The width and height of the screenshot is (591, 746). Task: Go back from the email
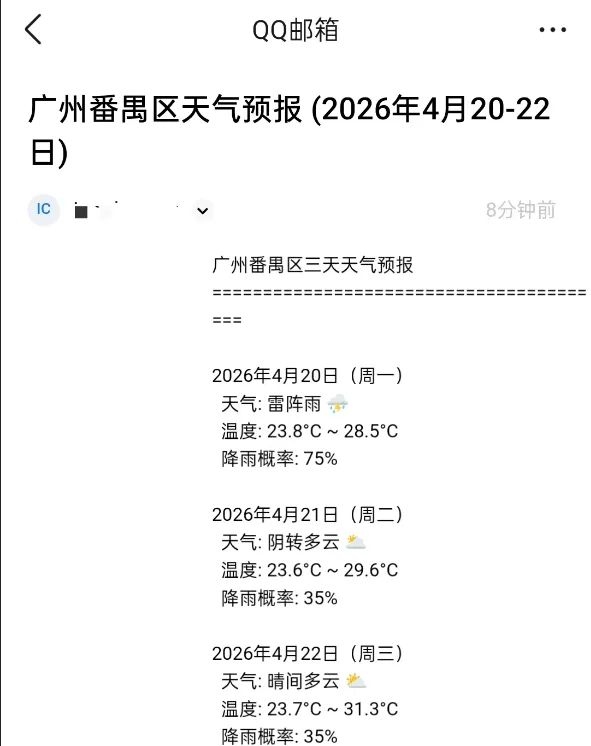coord(33,29)
